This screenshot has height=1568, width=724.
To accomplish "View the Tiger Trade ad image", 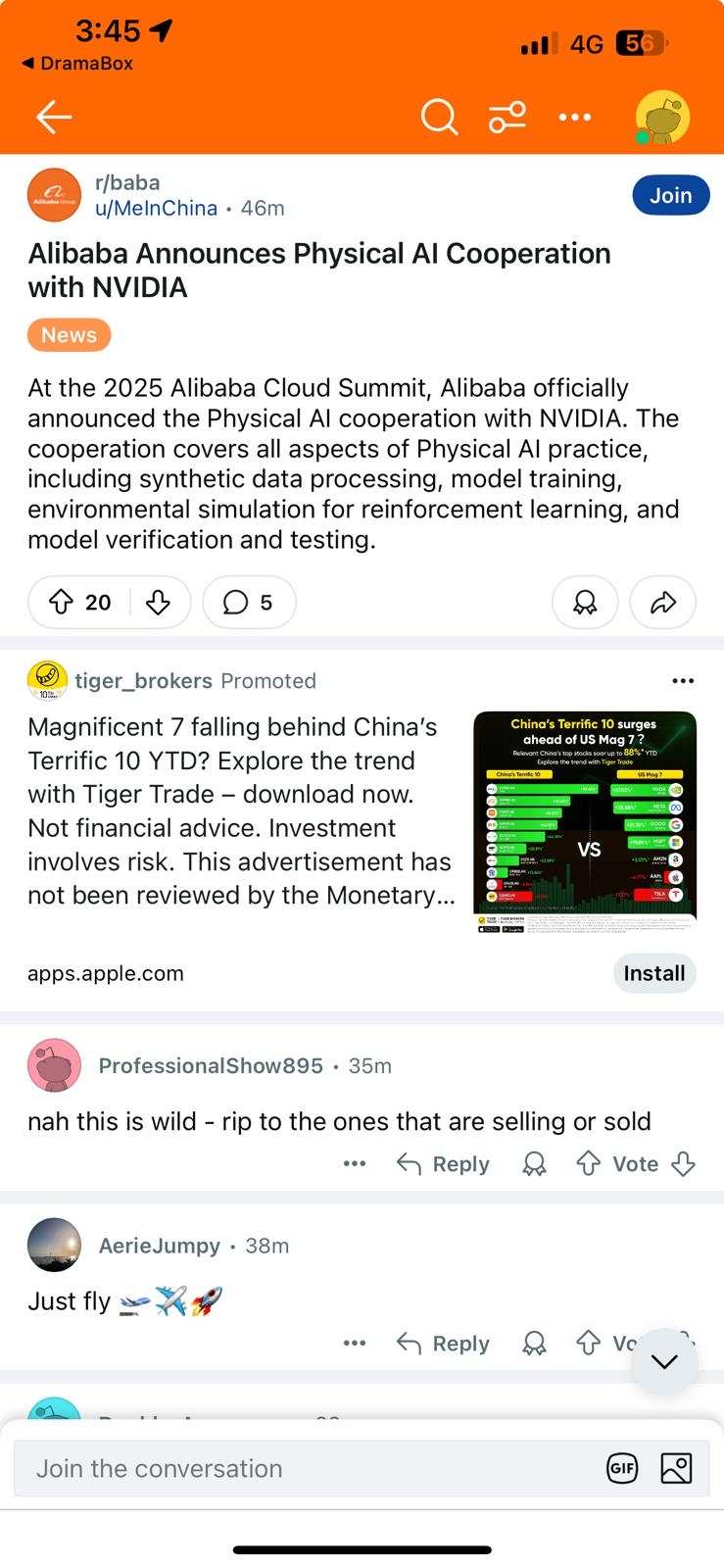I will pyautogui.click(x=584, y=821).
